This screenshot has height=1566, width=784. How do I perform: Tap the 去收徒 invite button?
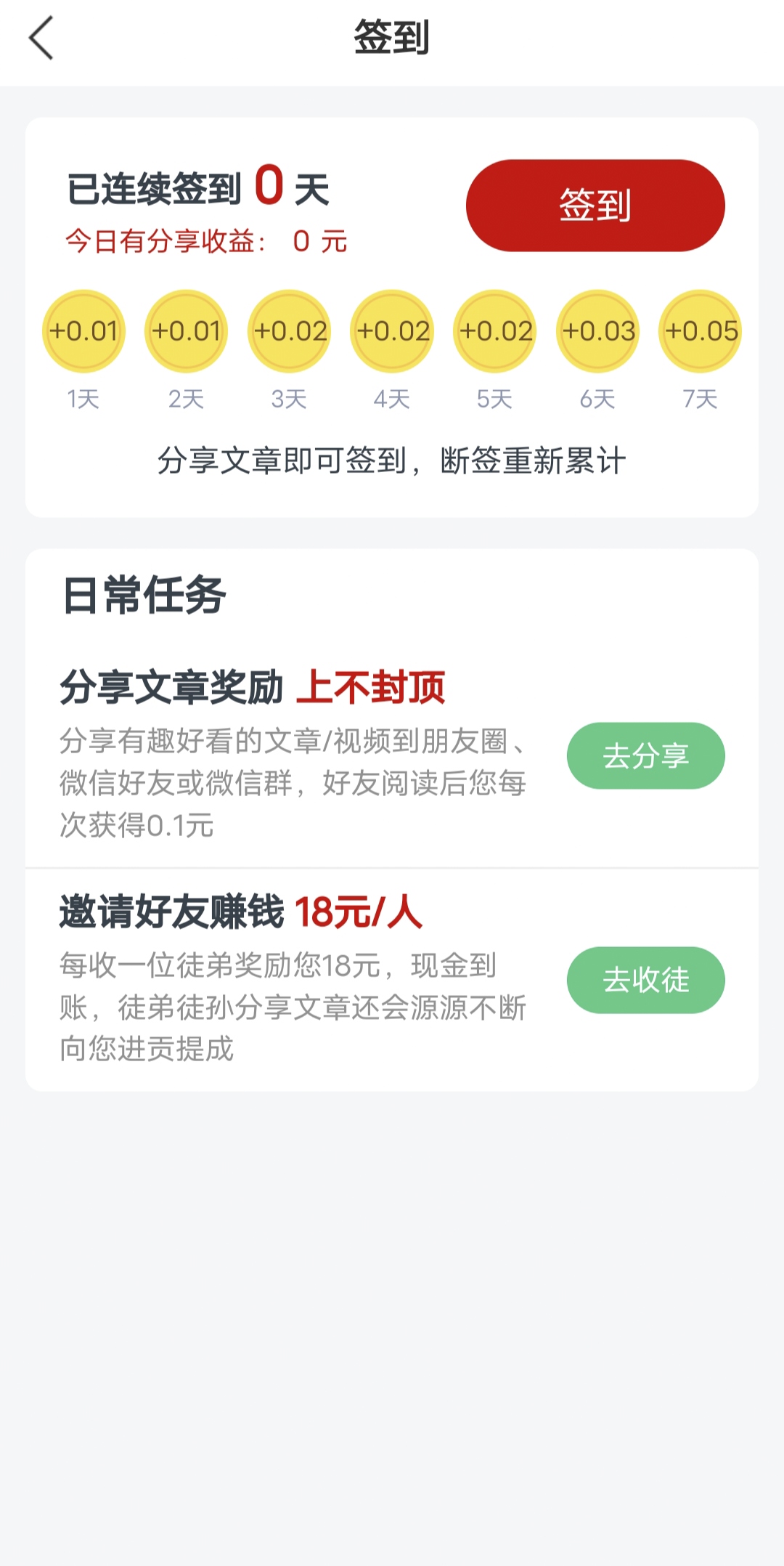(x=646, y=980)
